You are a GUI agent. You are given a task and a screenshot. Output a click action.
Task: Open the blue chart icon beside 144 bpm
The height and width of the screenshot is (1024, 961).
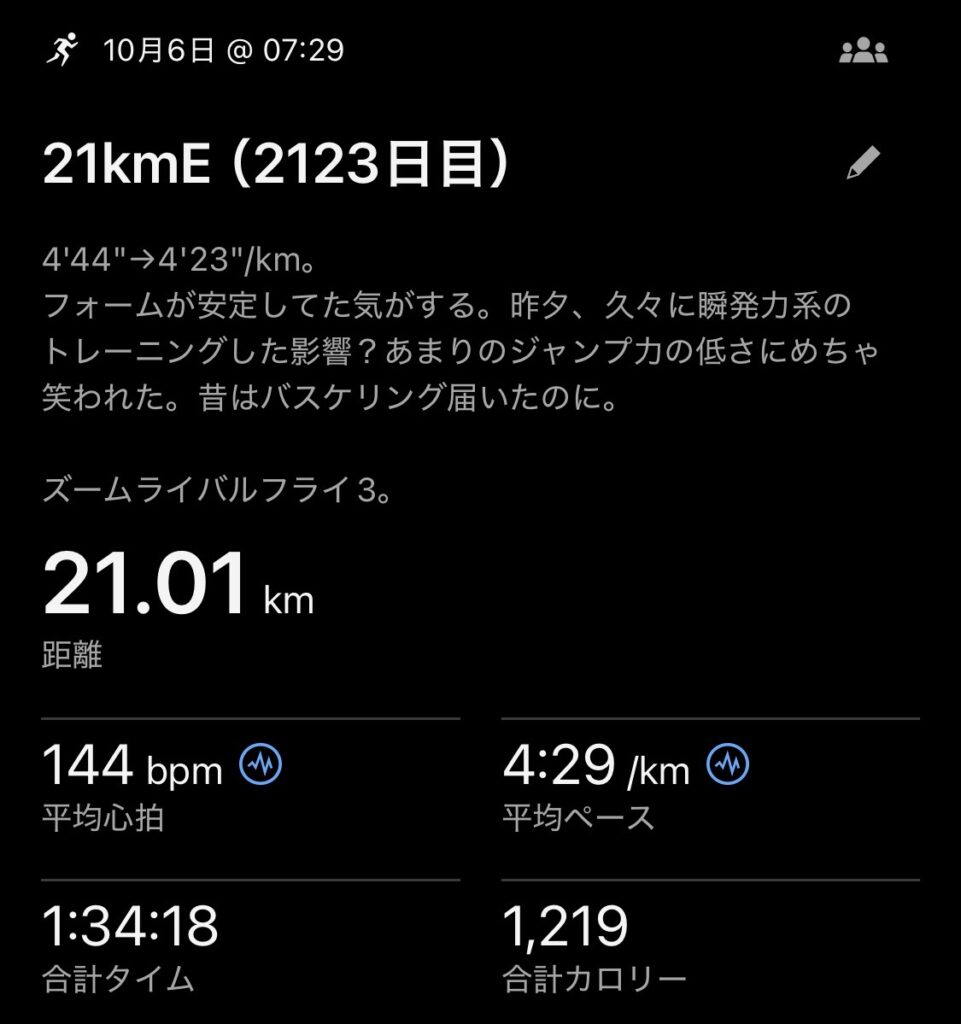(x=261, y=766)
